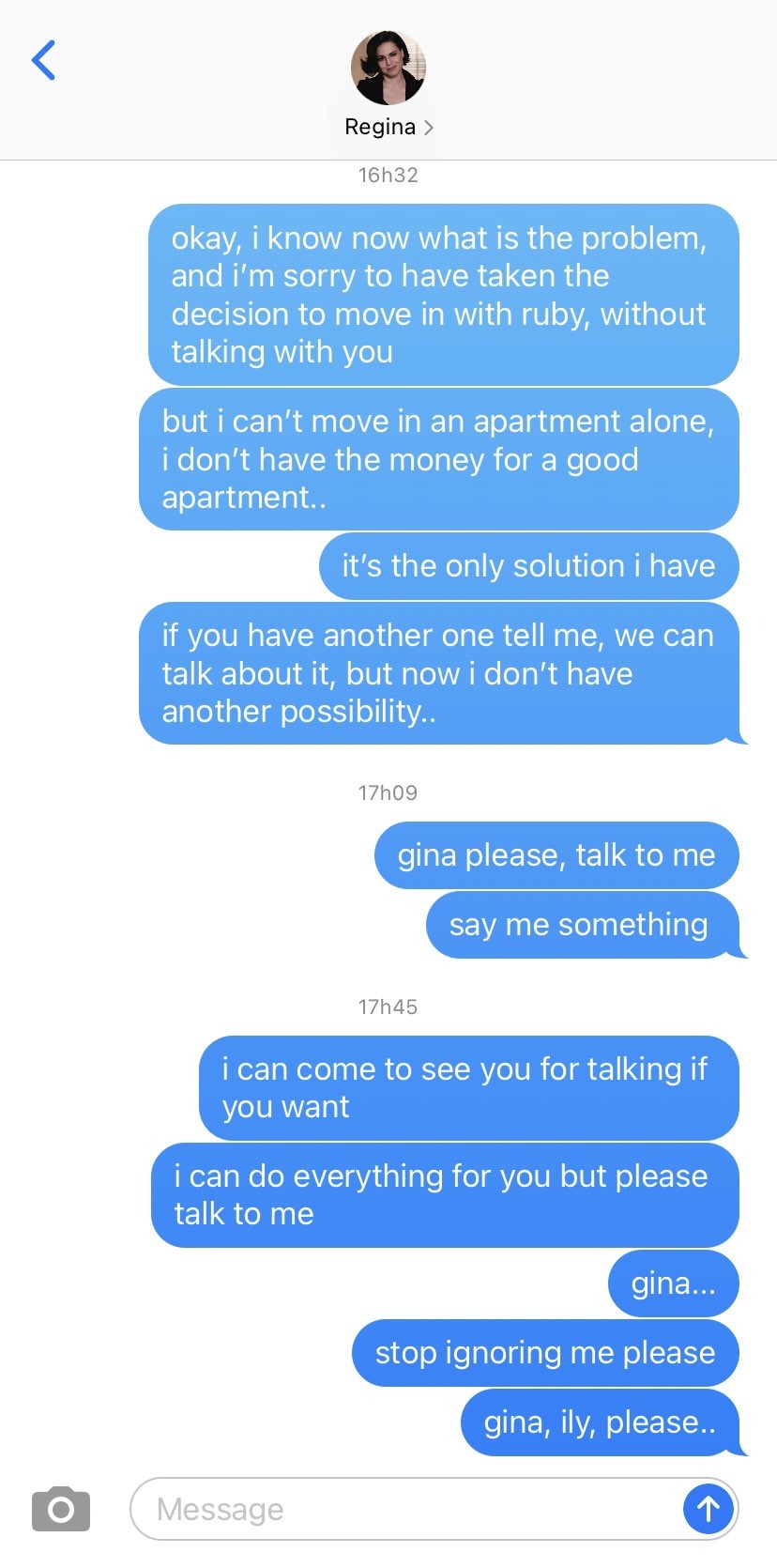Send the message with the arrow button

tap(708, 1509)
